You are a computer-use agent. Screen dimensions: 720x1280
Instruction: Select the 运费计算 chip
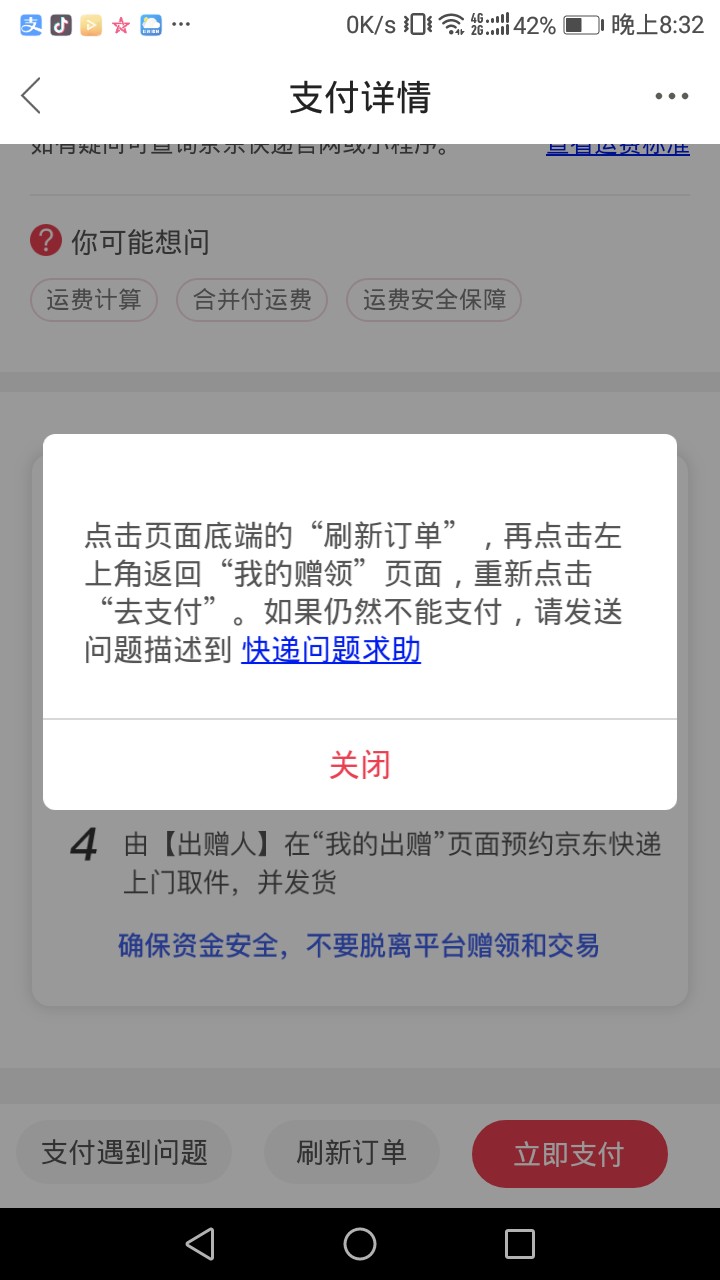pos(94,300)
